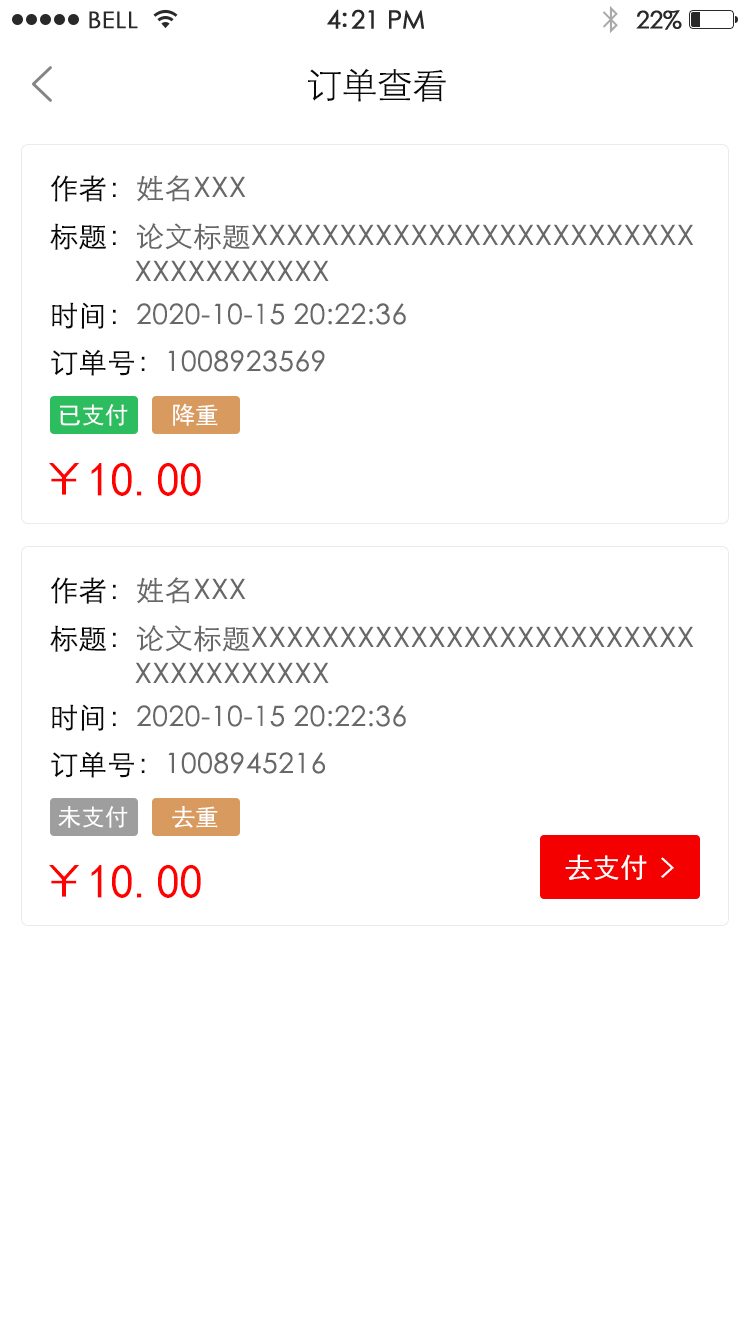
Task: Tap the 订单查看 title
Action: [x=375, y=86]
